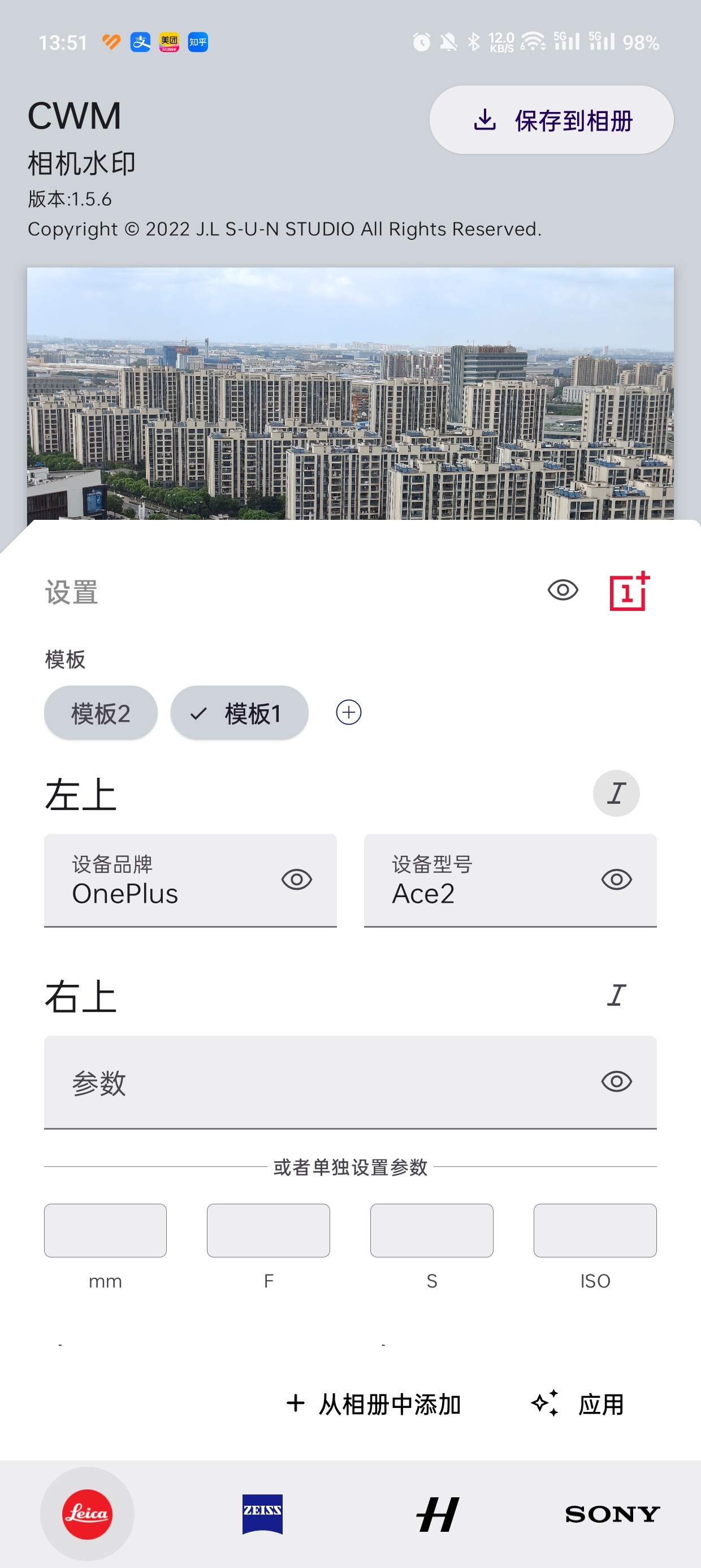Click 从相册中添加 to add from album

pos(374,1403)
